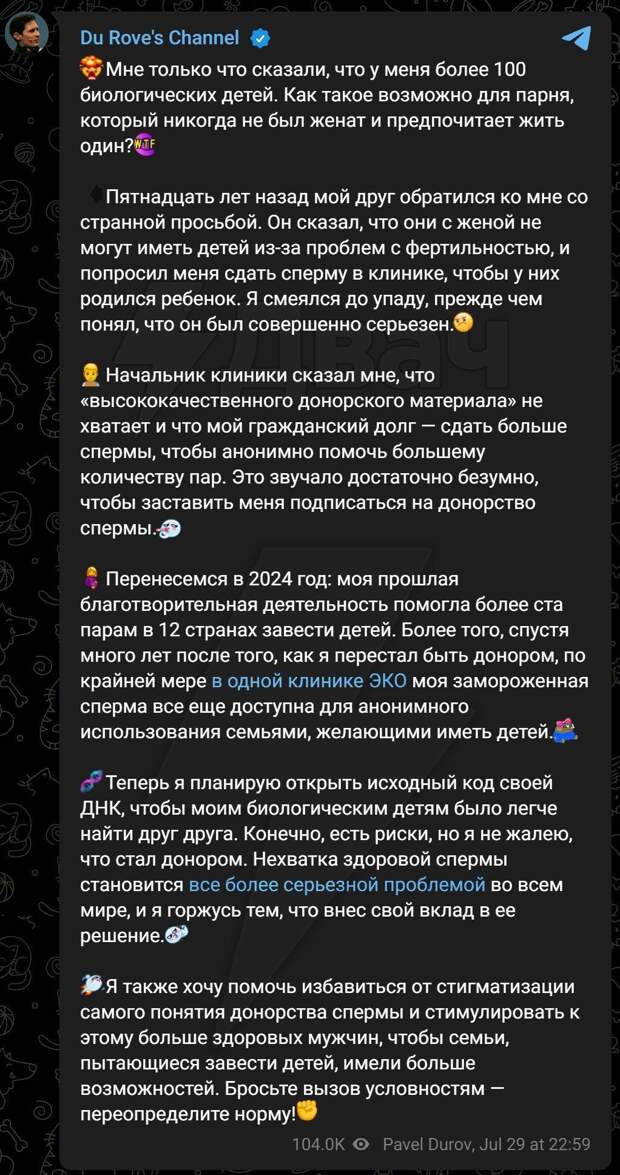Follow the "все более серьезной проблемой" link
This screenshot has height=1175, width=620.
click(337, 885)
